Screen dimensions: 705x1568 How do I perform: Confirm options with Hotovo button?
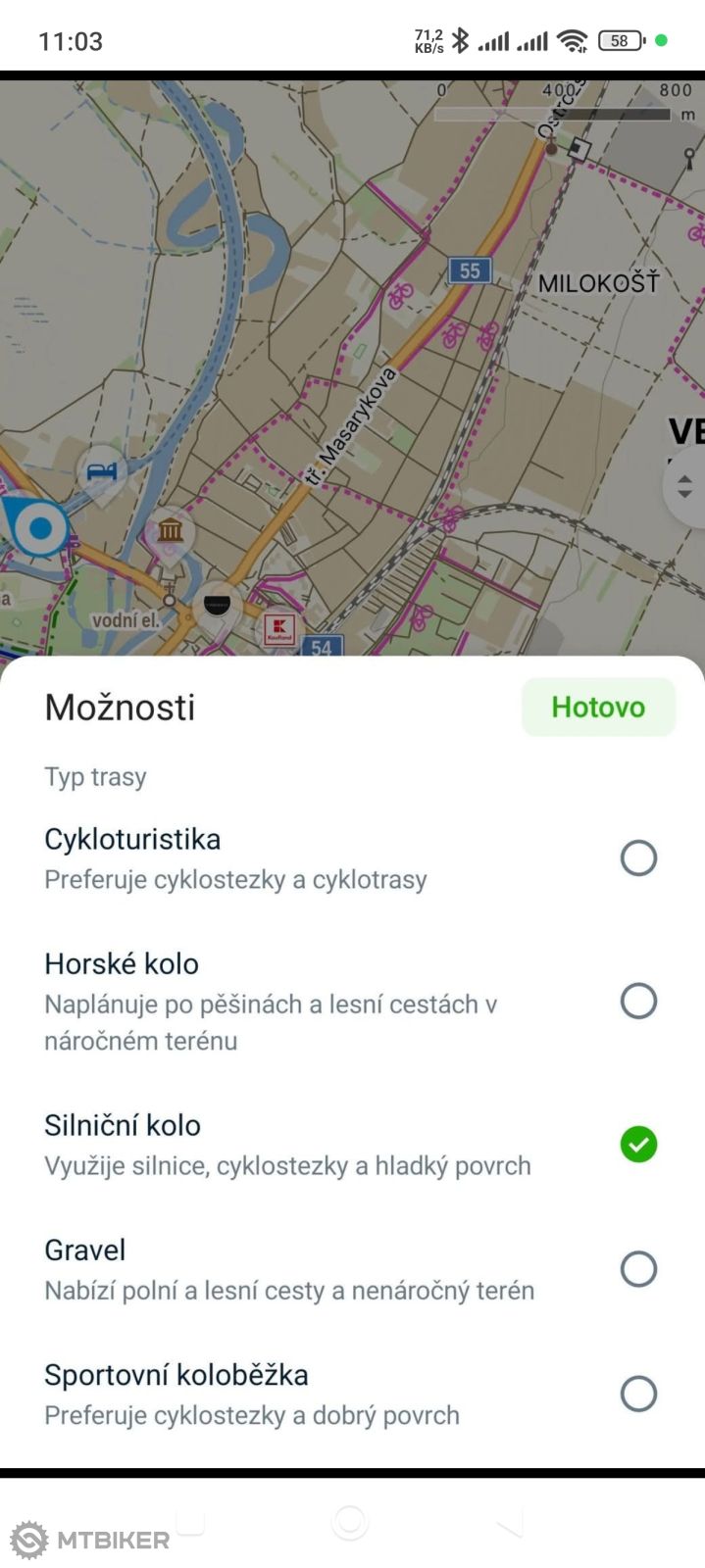pos(597,707)
